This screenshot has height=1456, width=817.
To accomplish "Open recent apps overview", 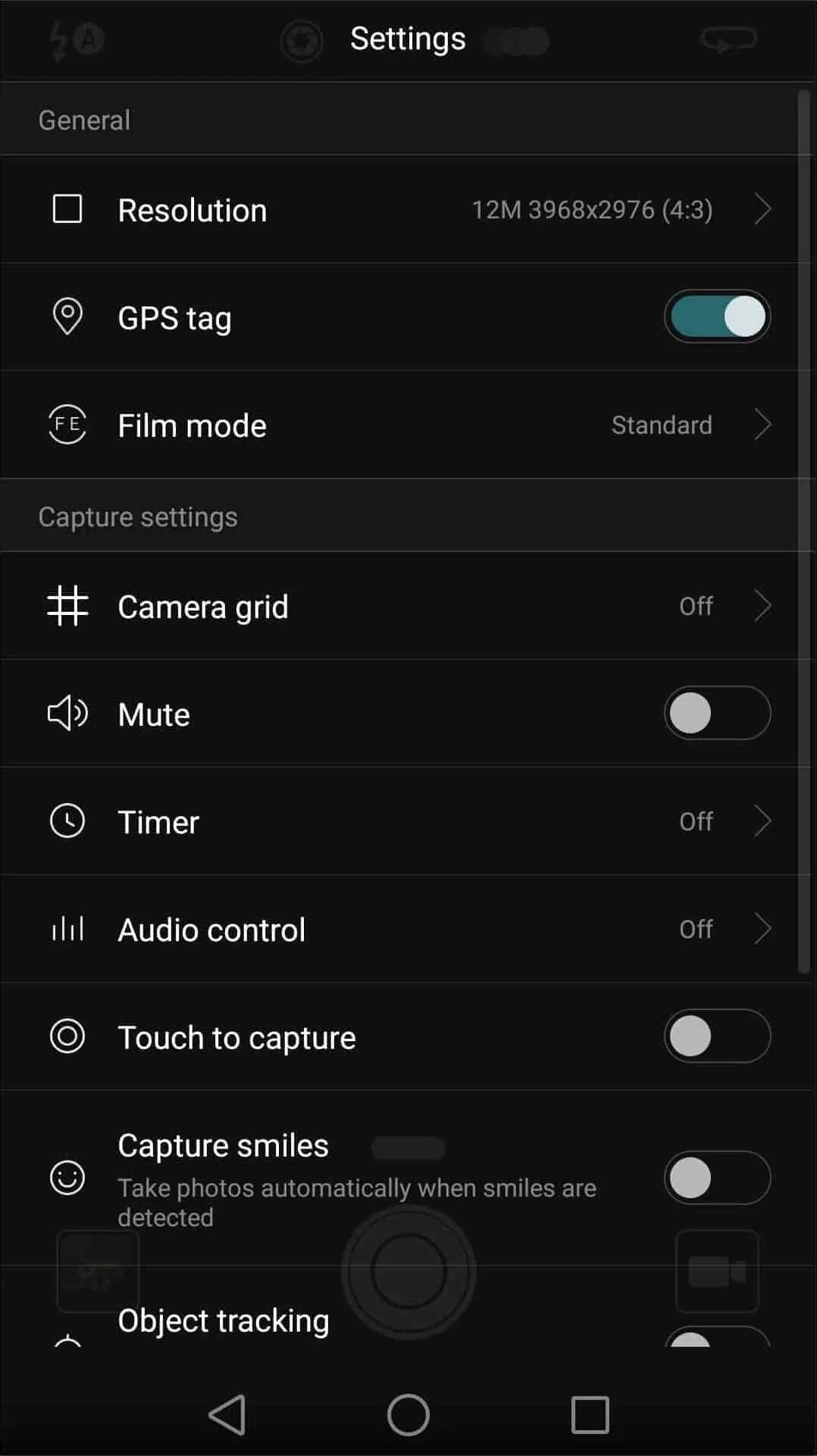I will pos(590,1415).
